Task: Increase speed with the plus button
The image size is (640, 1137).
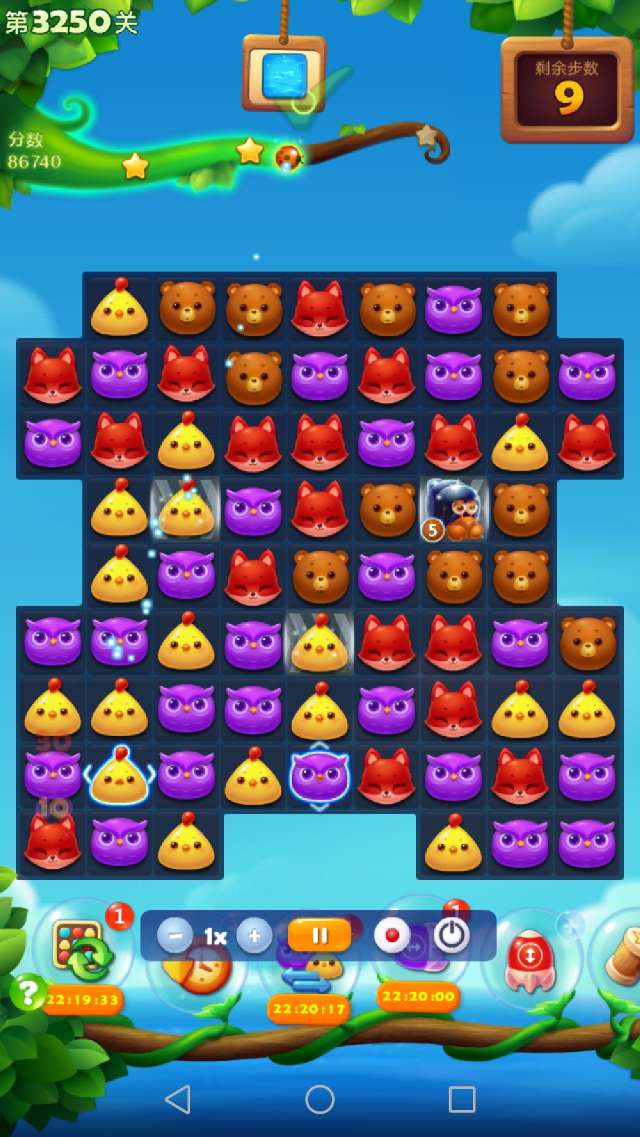Action: tap(254, 936)
